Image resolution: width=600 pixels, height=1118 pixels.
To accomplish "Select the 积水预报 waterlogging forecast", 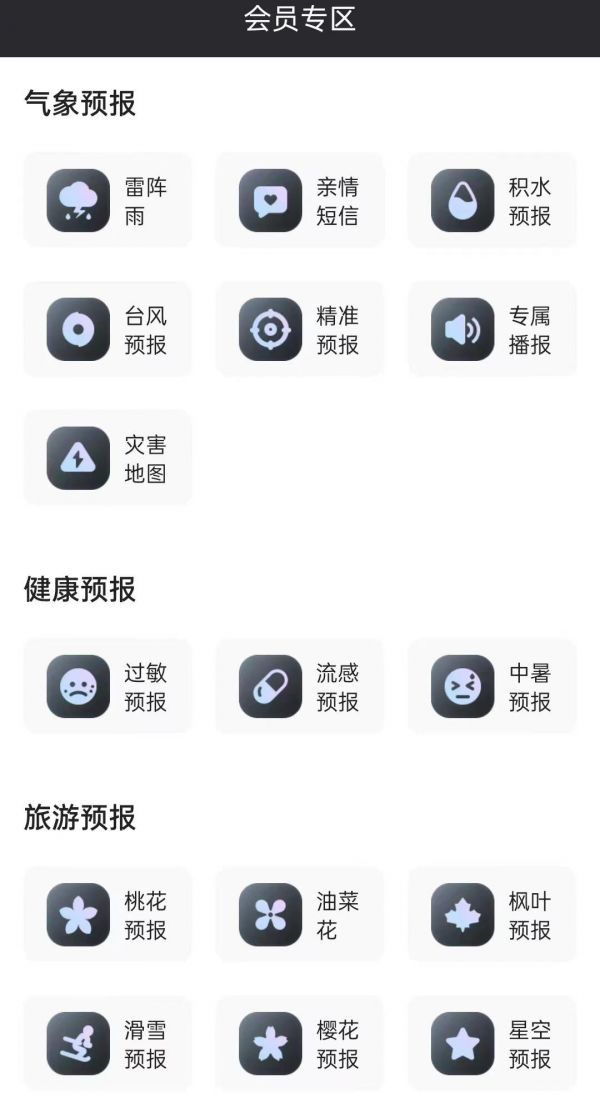I will (x=492, y=200).
